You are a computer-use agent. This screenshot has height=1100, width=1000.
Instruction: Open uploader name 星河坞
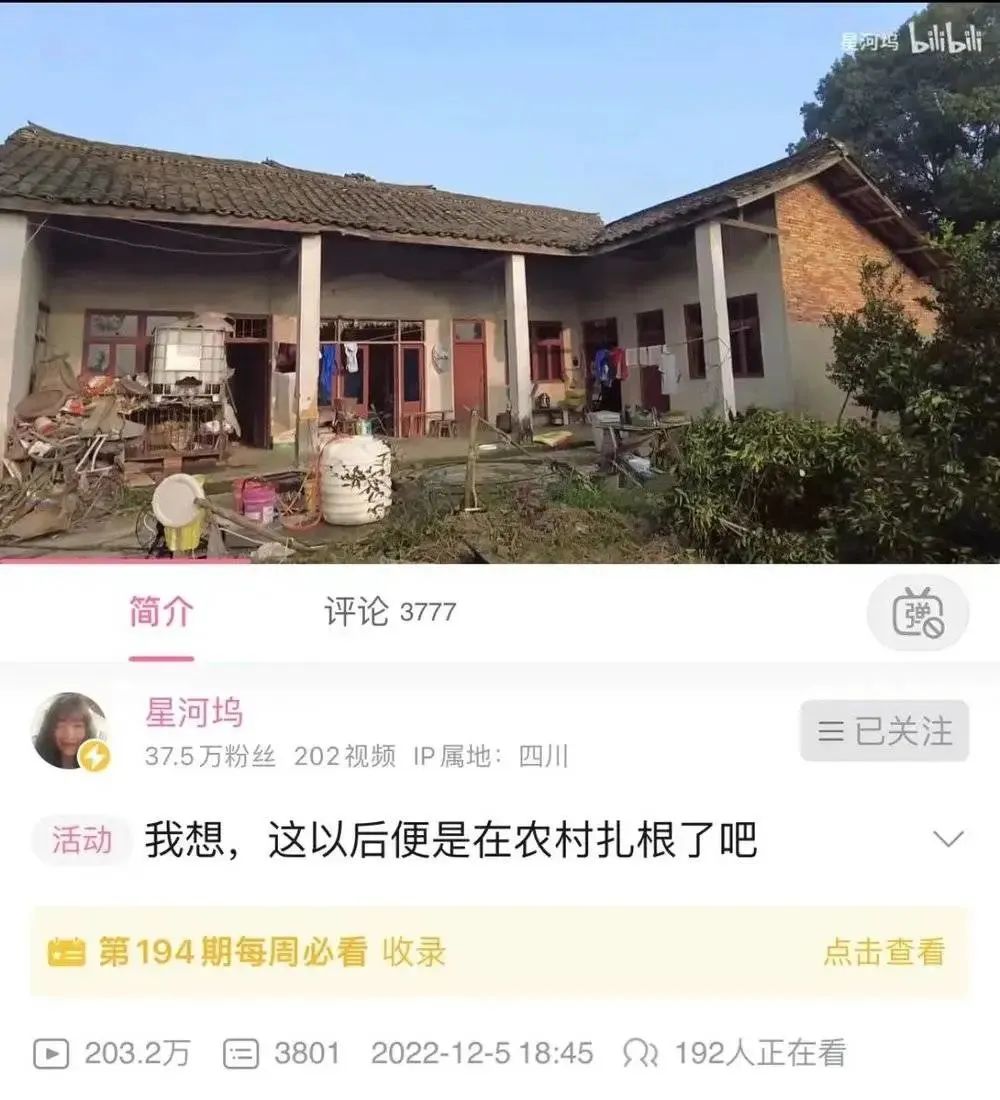point(194,712)
